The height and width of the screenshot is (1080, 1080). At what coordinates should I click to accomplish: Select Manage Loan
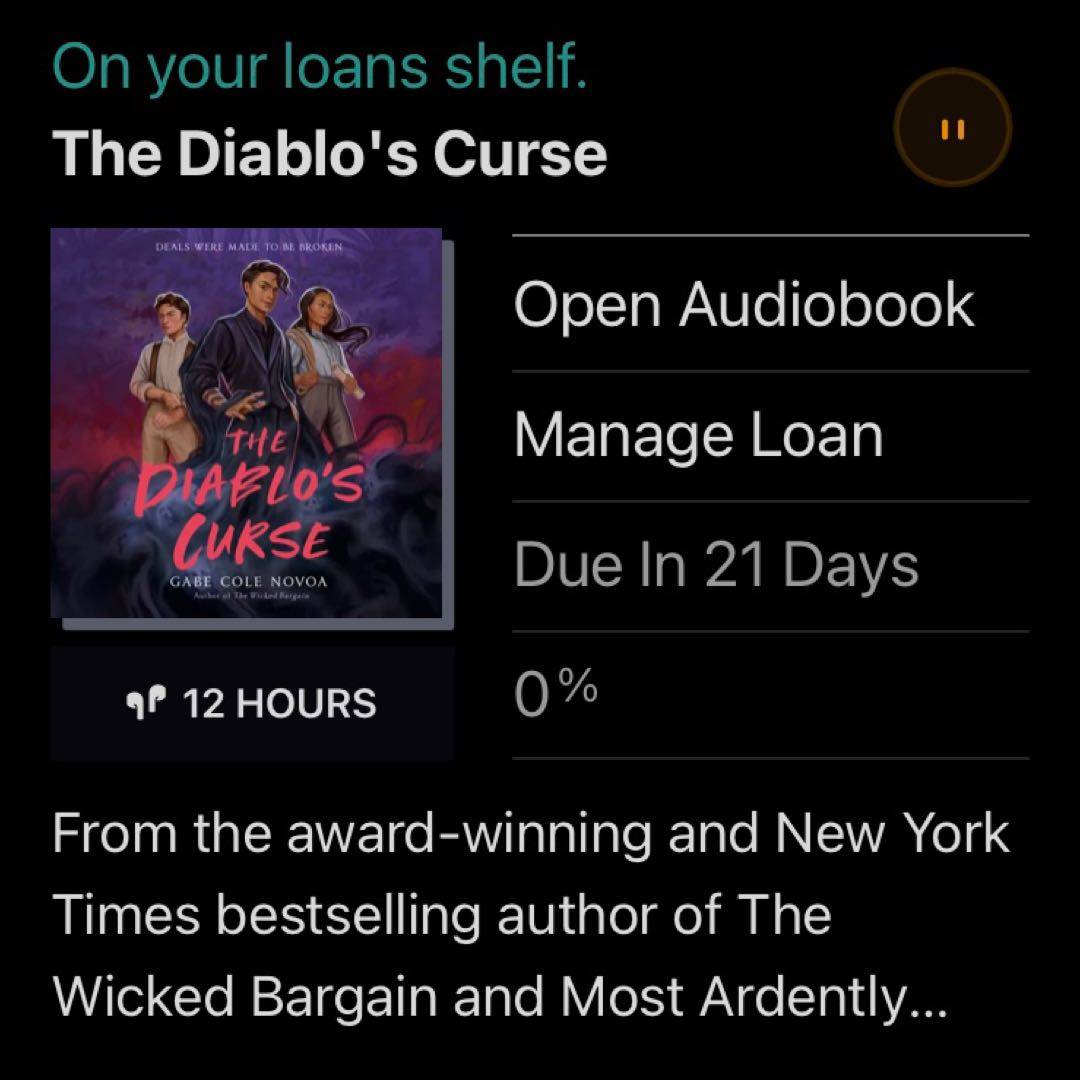coord(698,436)
